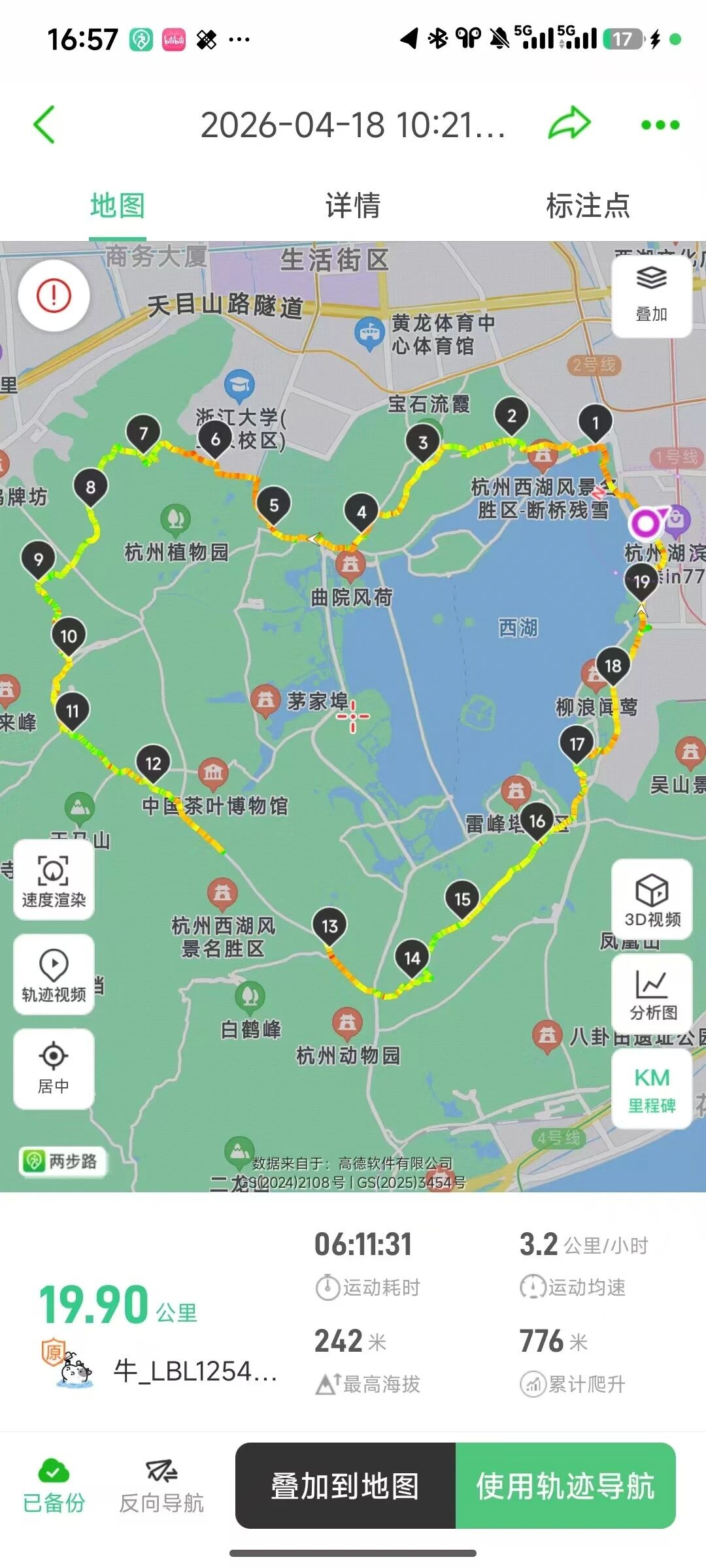This screenshot has width=706, height=1568.
Task: Toggle KM 里程碑 milestone markers
Action: point(652,1088)
